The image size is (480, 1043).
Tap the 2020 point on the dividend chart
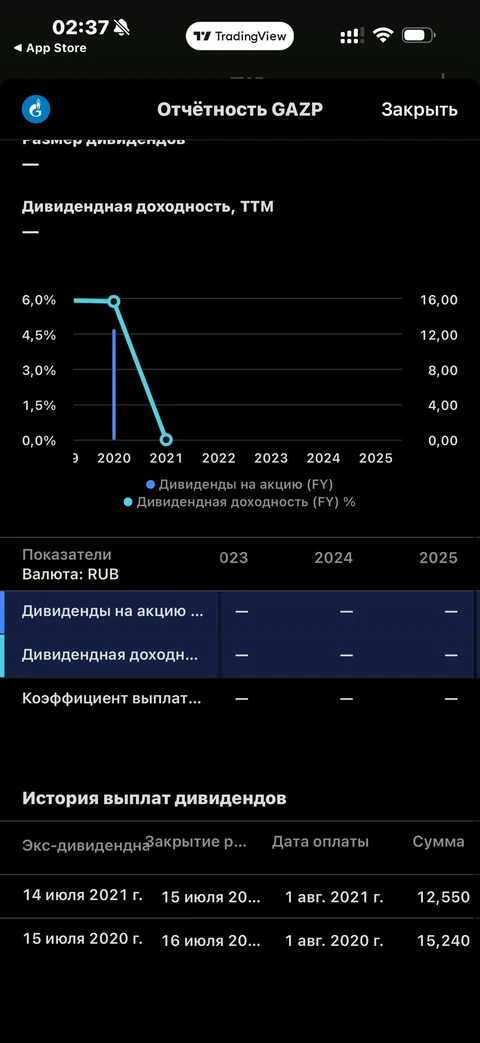tap(114, 301)
